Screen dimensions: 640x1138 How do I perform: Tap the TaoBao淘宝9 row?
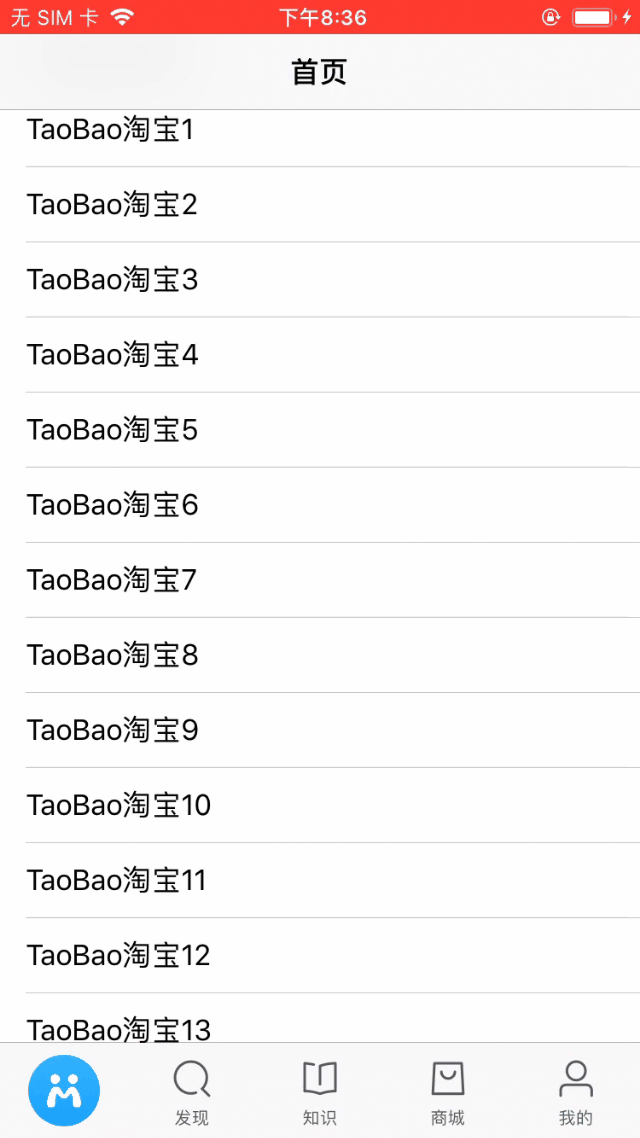(x=320, y=730)
